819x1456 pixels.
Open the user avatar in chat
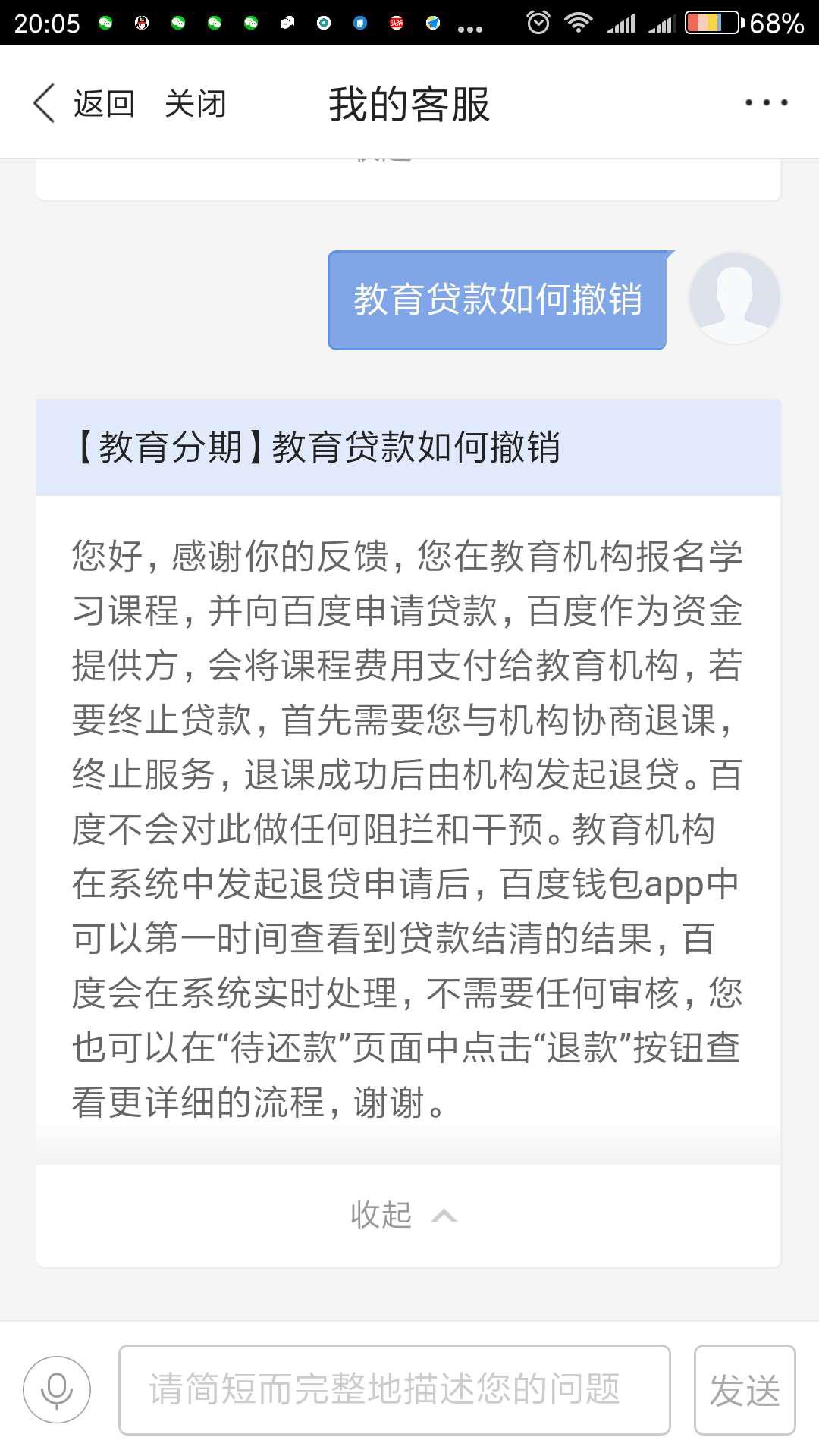pos(734,298)
